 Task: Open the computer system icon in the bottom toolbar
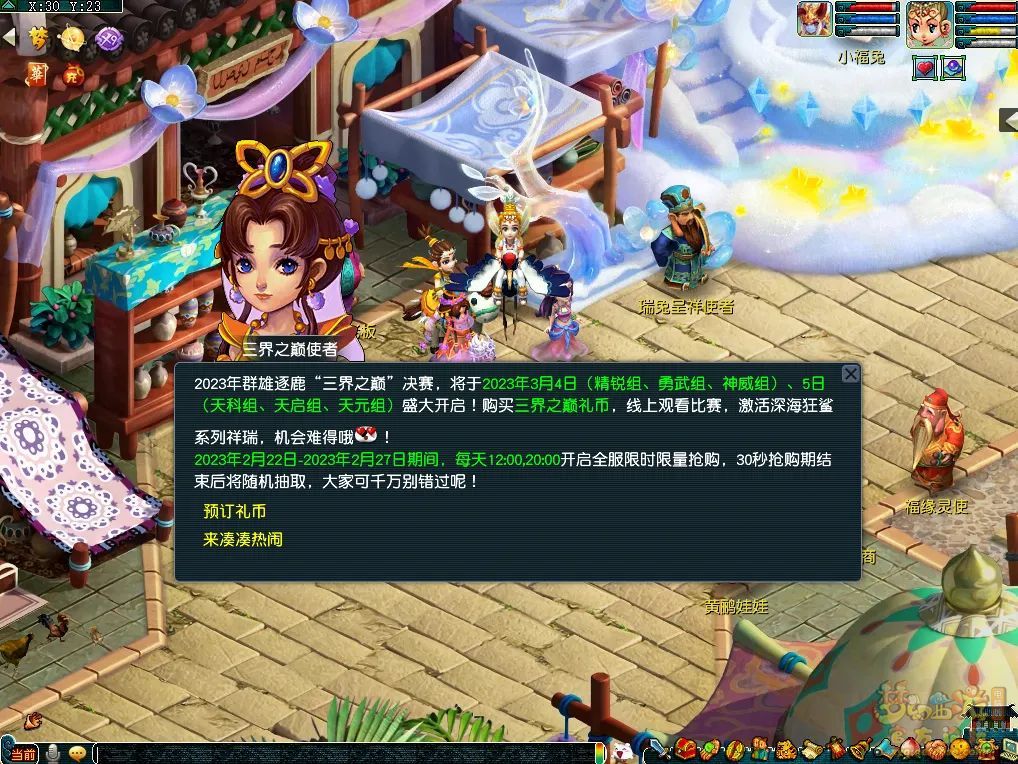1007,749
